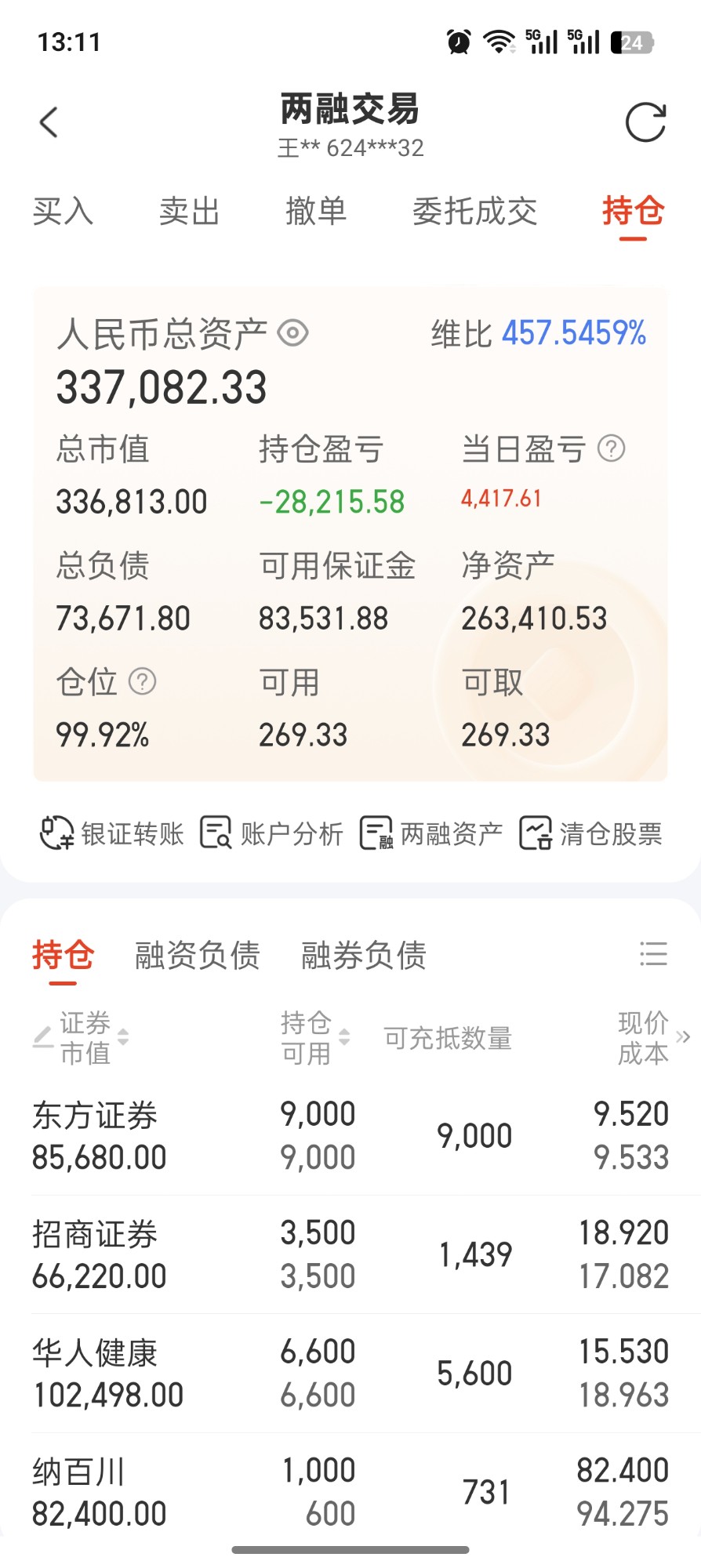Image resolution: width=701 pixels, height=1568 pixels.
Task: Hide total assets with the eye icon
Action: pos(293,333)
